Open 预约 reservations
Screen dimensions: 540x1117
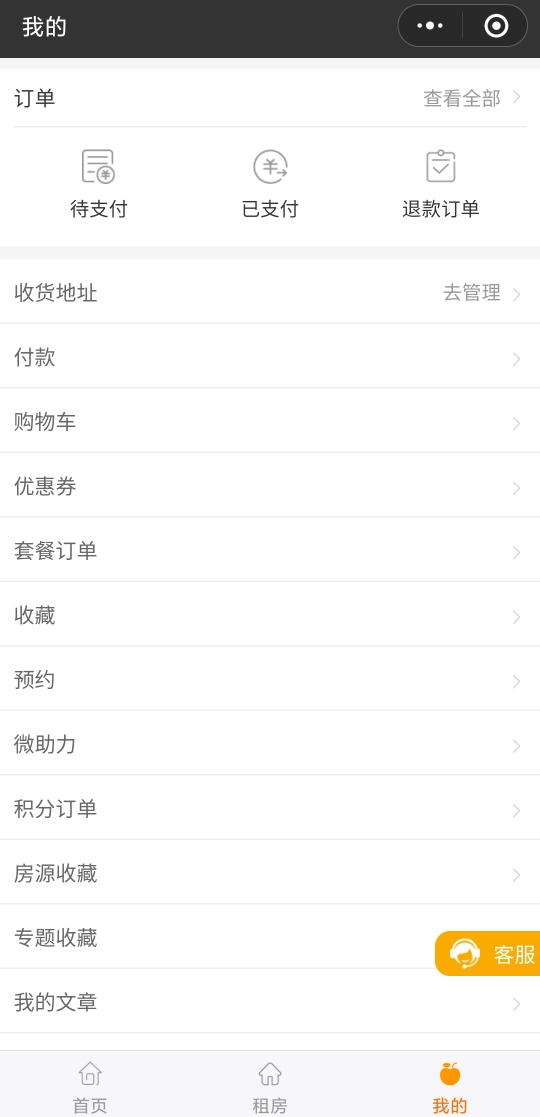(270, 679)
